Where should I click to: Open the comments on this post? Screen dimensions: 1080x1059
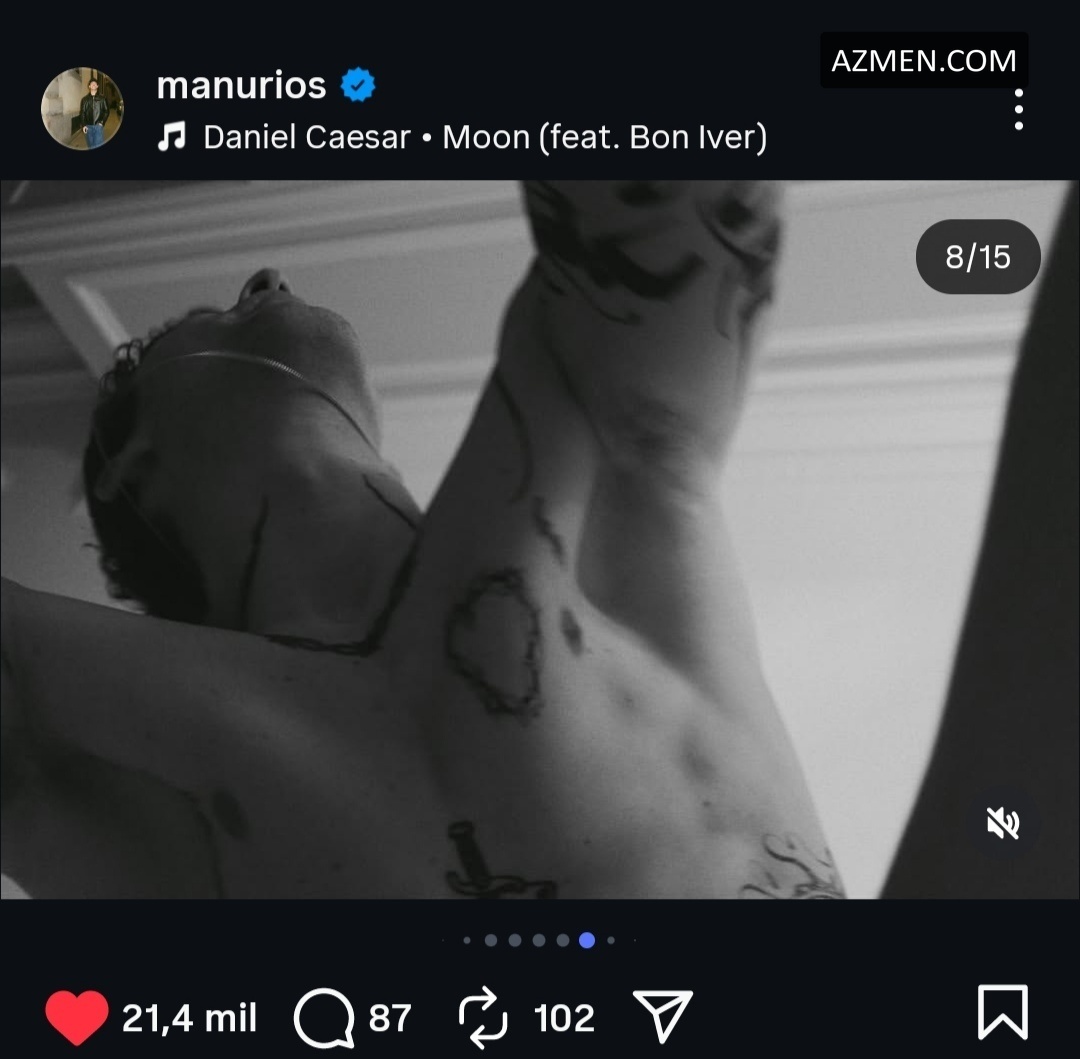click(324, 1017)
